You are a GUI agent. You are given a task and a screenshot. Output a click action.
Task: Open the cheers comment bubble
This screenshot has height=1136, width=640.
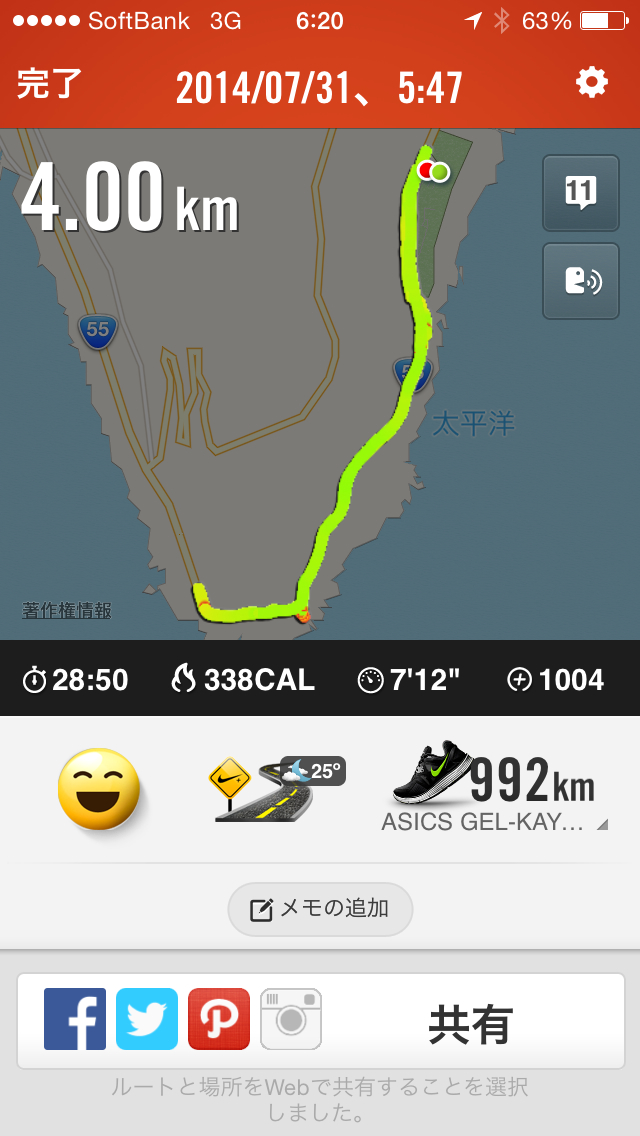[x=581, y=193]
